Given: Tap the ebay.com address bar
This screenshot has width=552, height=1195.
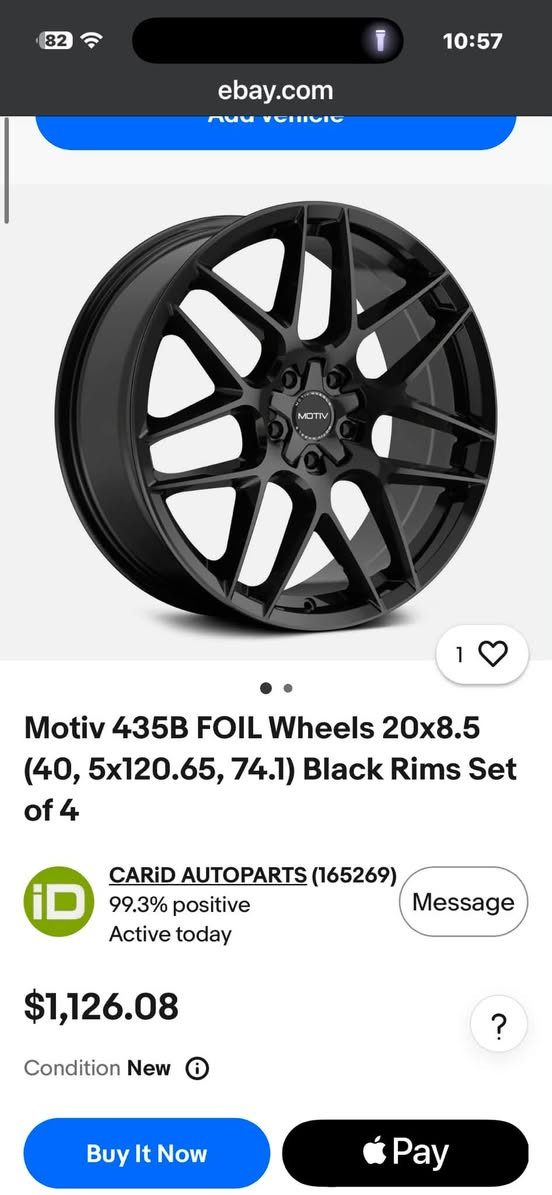Looking at the screenshot, I should click(x=276, y=91).
